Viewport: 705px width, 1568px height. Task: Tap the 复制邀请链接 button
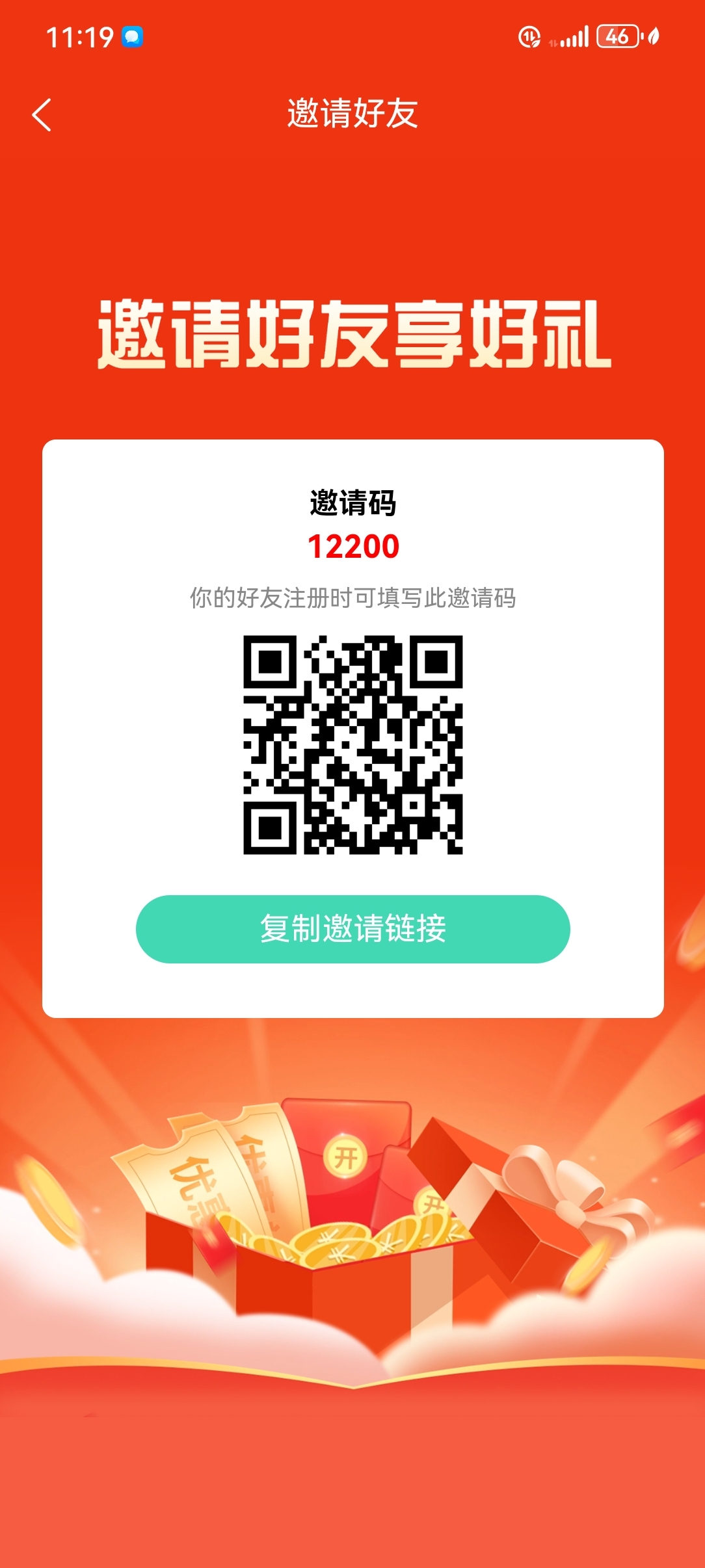tap(352, 929)
